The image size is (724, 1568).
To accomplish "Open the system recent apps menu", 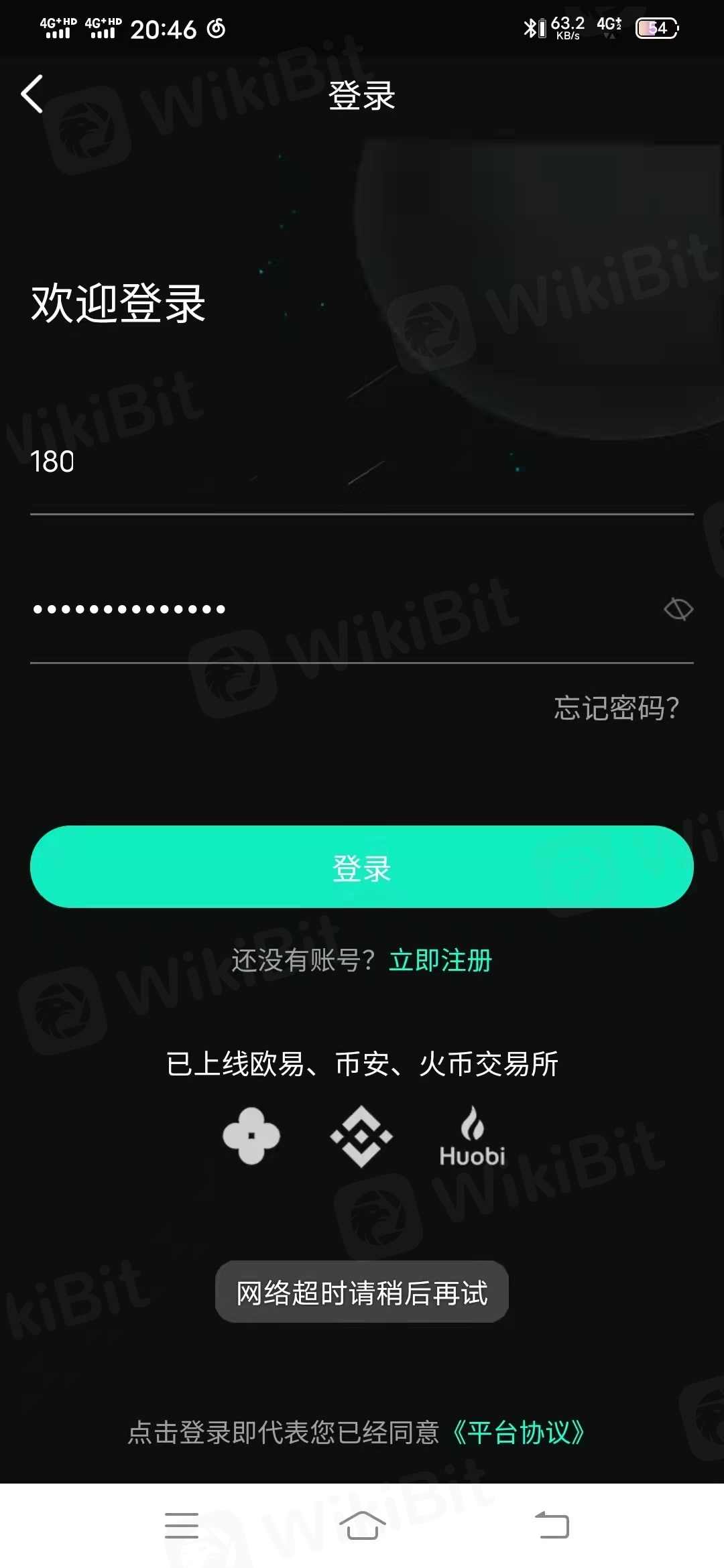I will pyautogui.click(x=182, y=1526).
